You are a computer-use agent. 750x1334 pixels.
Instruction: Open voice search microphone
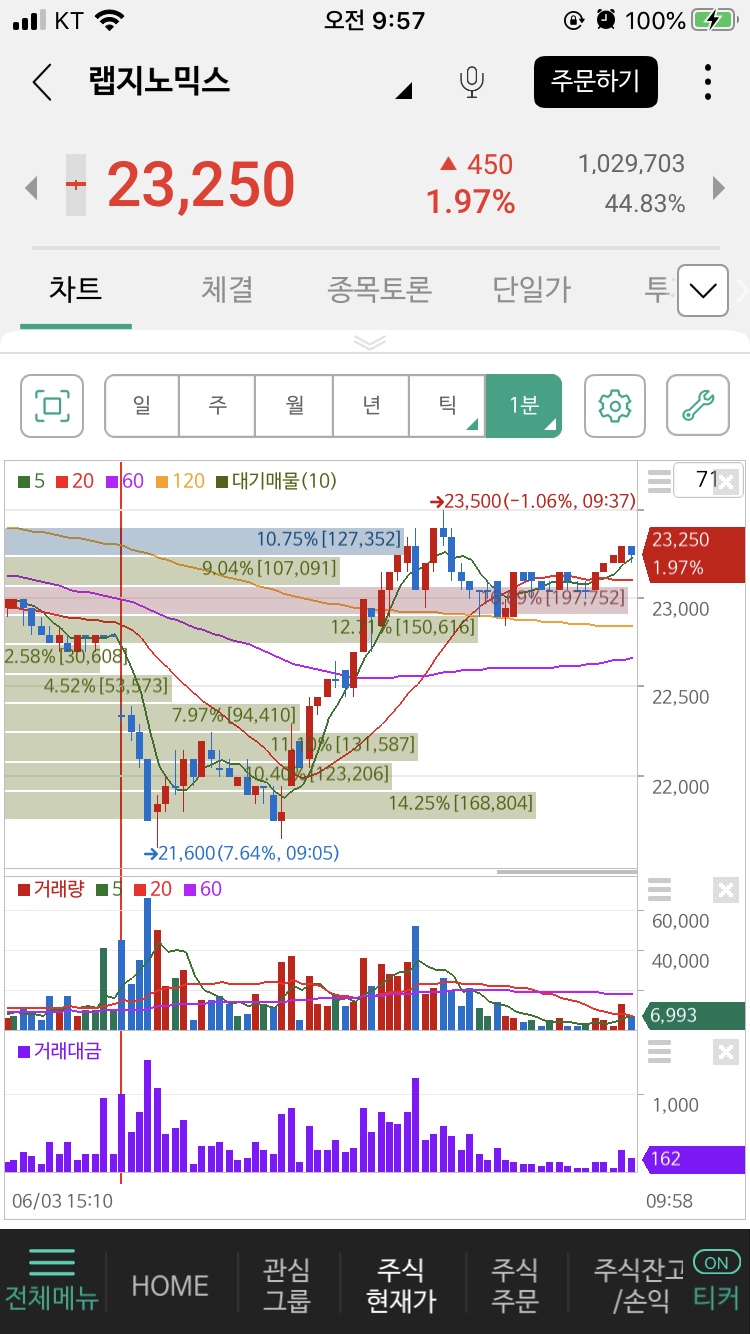click(x=472, y=82)
